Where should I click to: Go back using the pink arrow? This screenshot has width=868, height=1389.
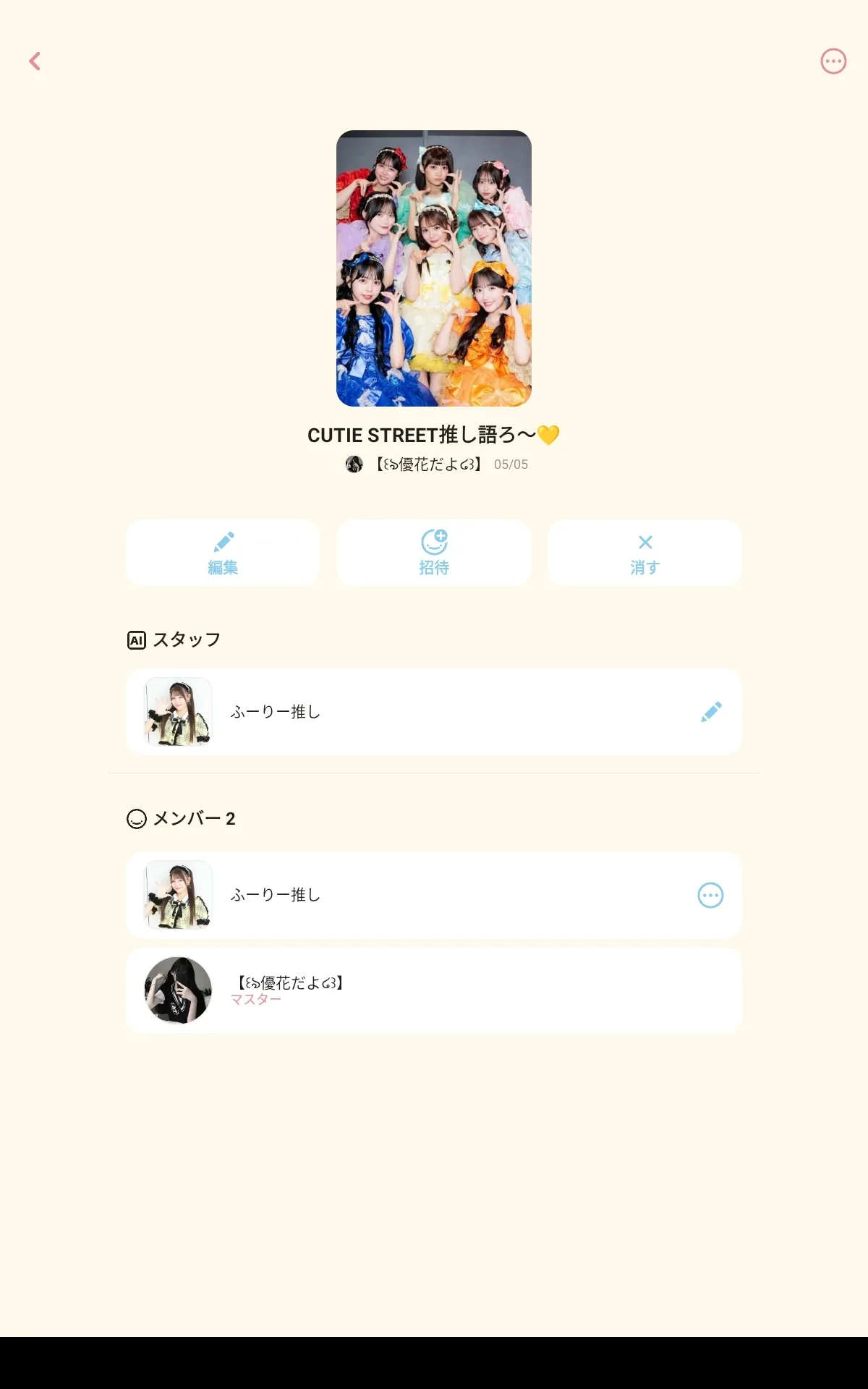point(35,61)
